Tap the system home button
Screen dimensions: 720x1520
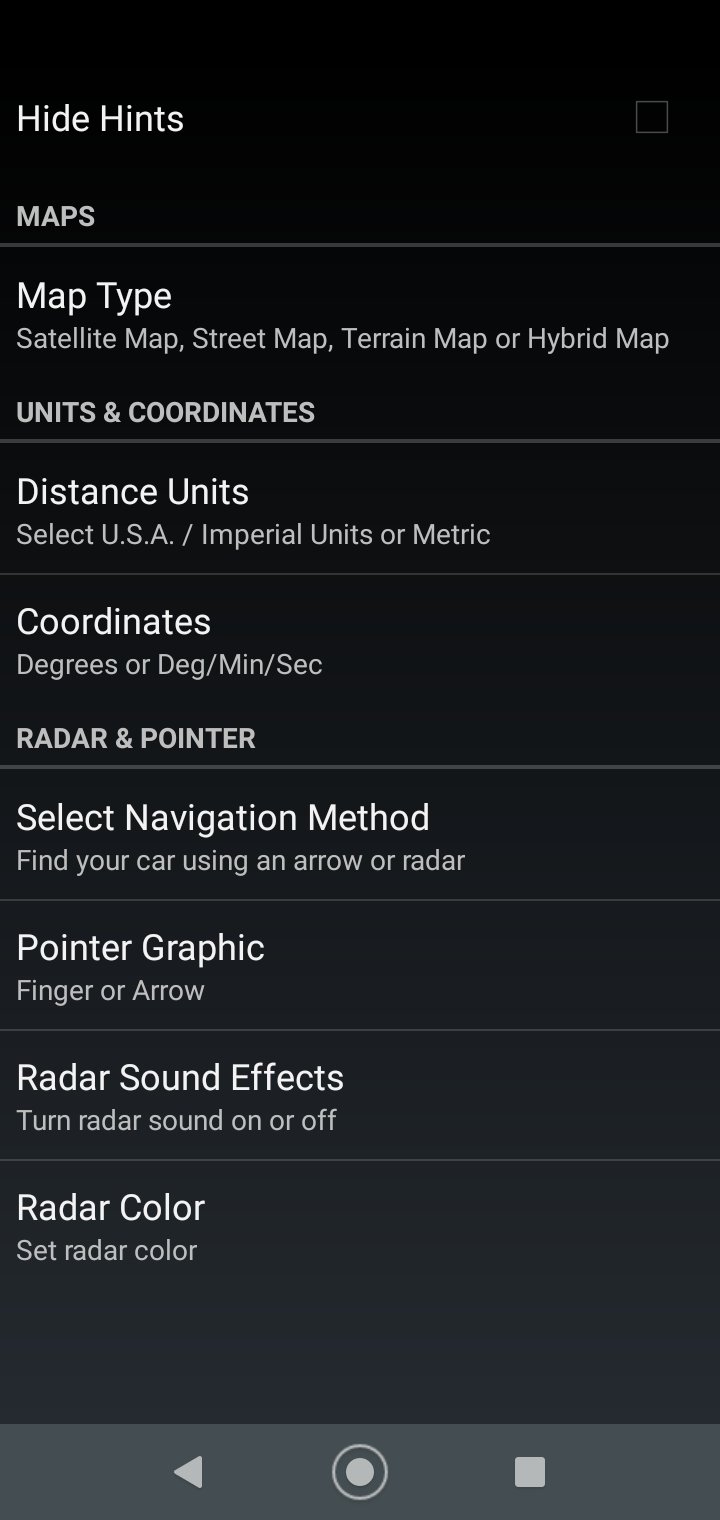(x=360, y=1472)
